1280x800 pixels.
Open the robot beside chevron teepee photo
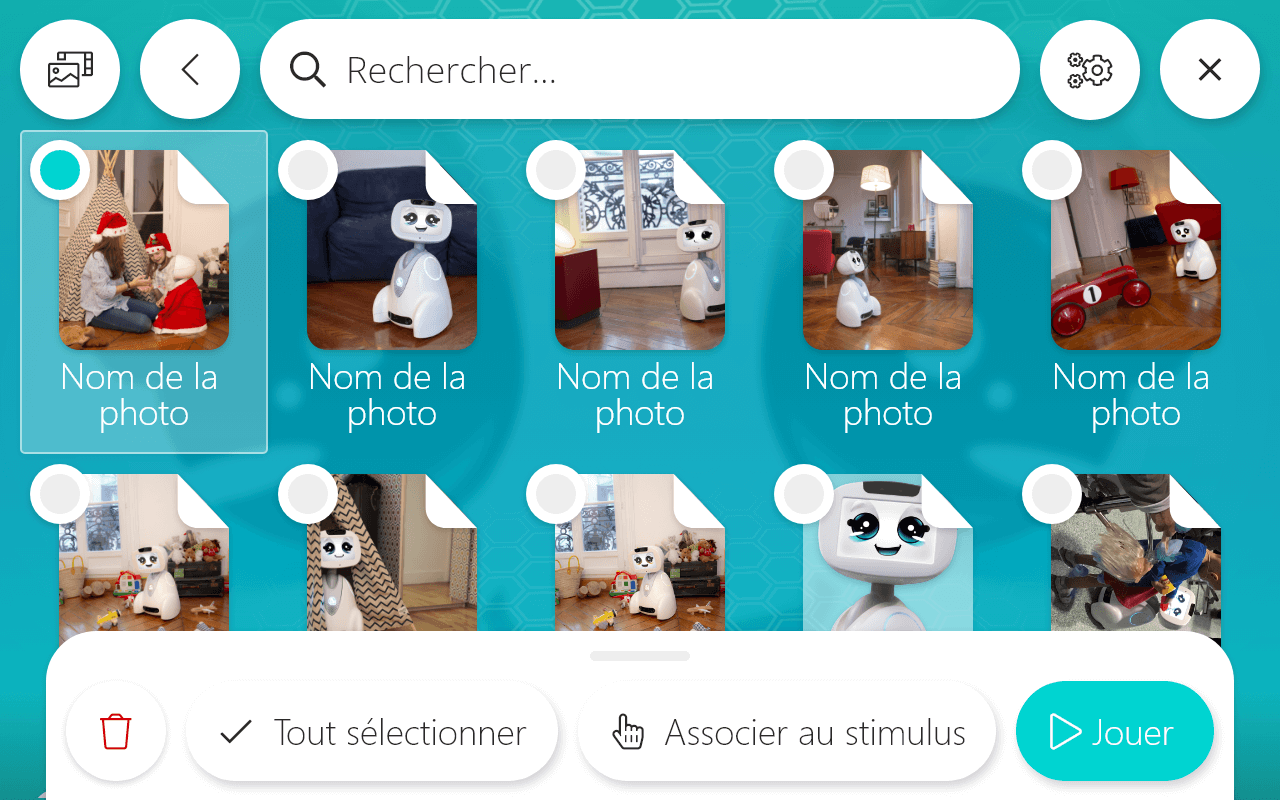tap(392, 555)
